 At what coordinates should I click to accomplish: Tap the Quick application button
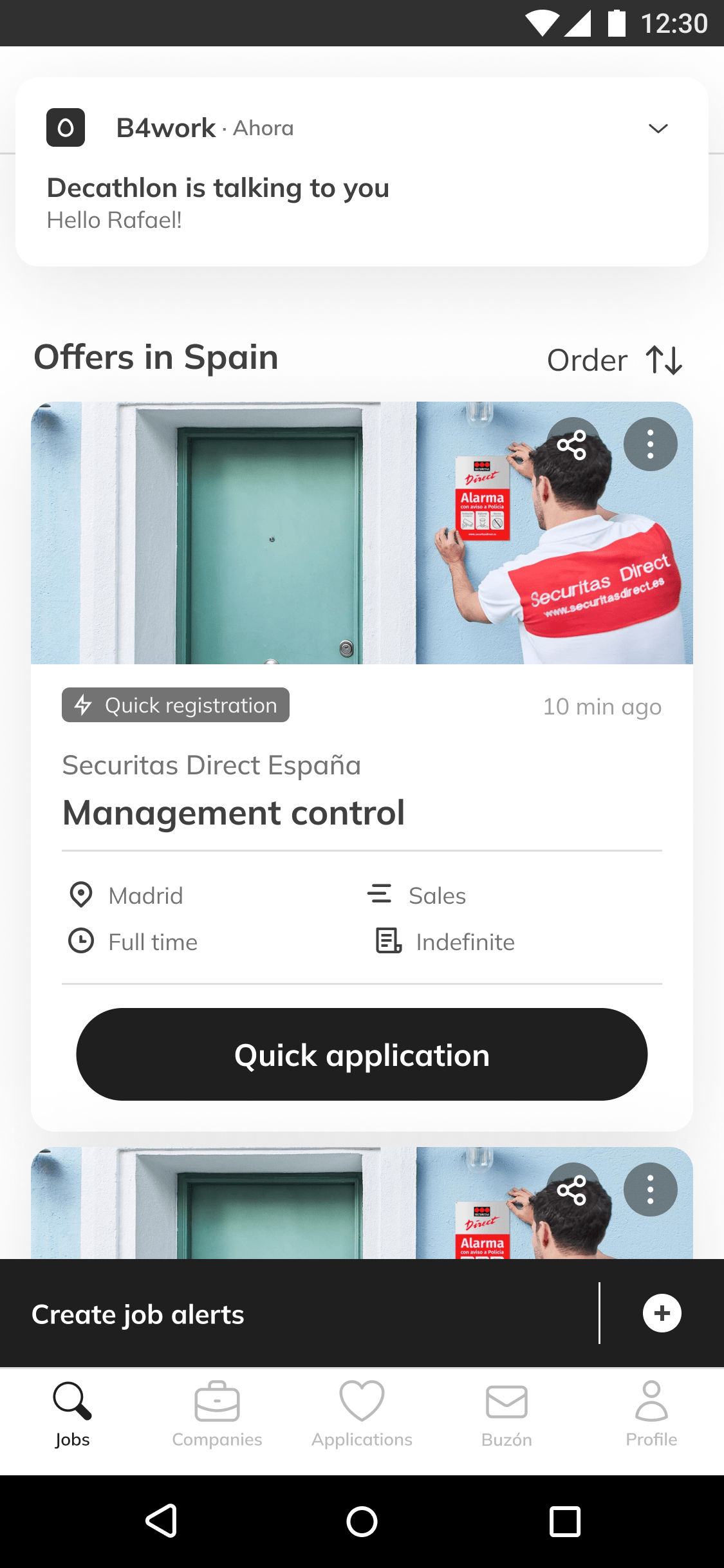tap(362, 1054)
